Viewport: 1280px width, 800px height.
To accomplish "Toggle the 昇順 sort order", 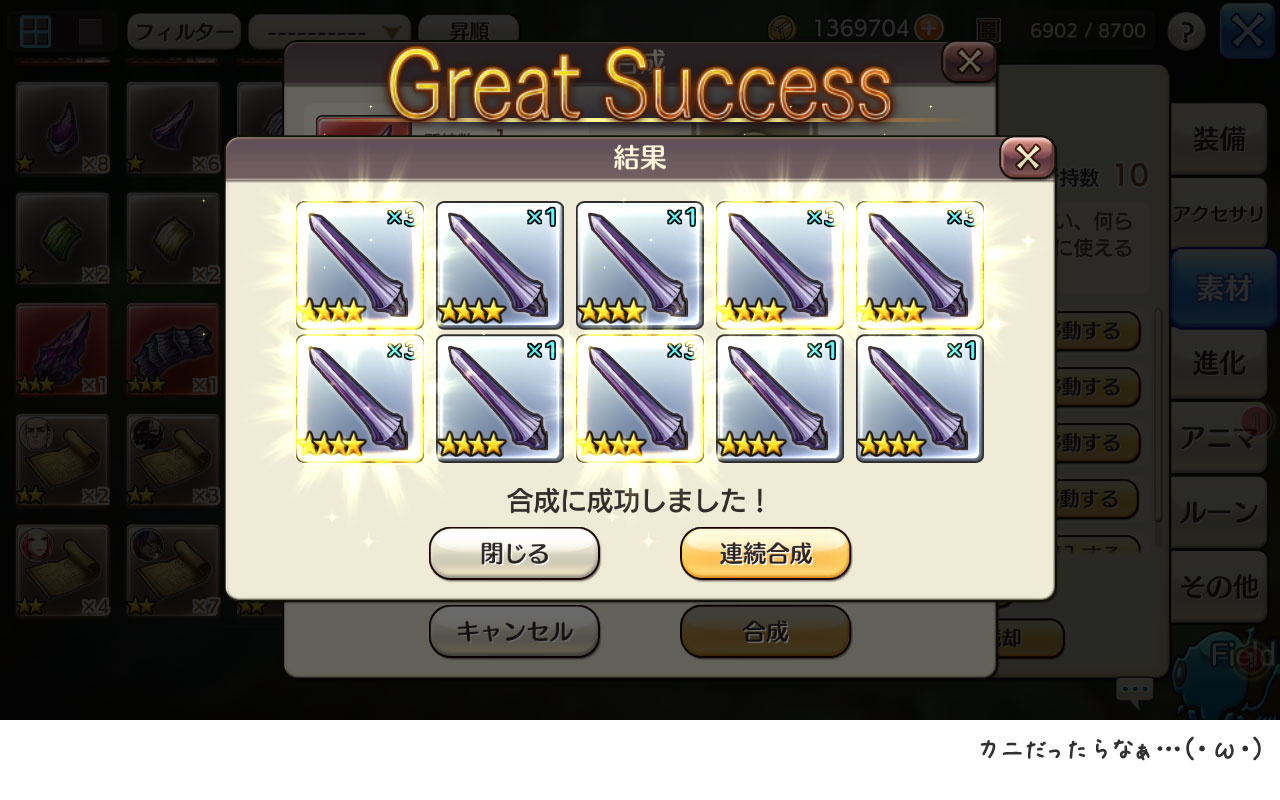I will tap(468, 31).
